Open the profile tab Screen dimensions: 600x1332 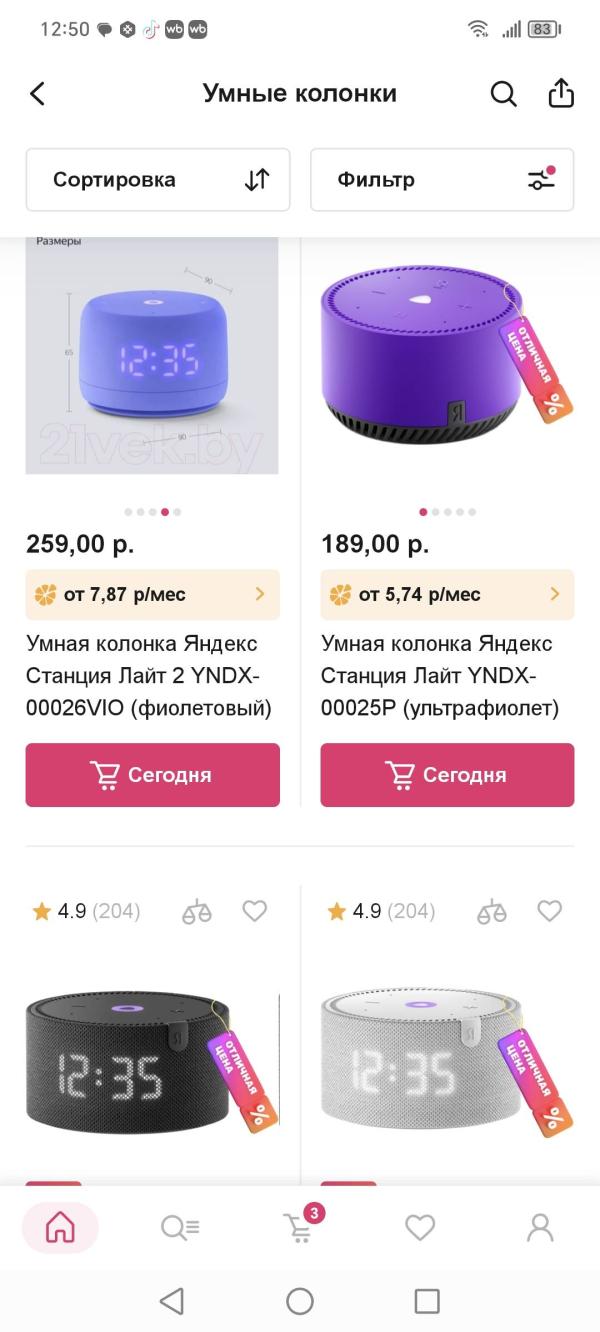coord(540,1227)
